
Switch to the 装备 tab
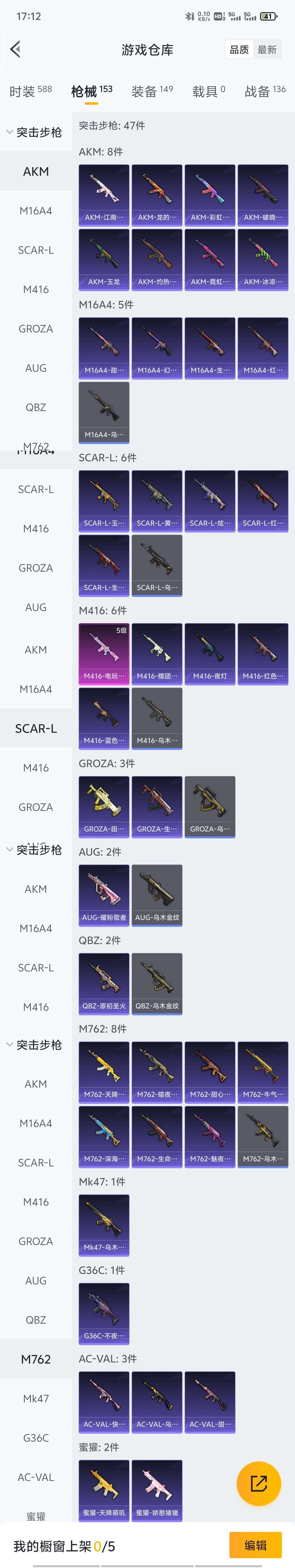[x=152, y=91]
